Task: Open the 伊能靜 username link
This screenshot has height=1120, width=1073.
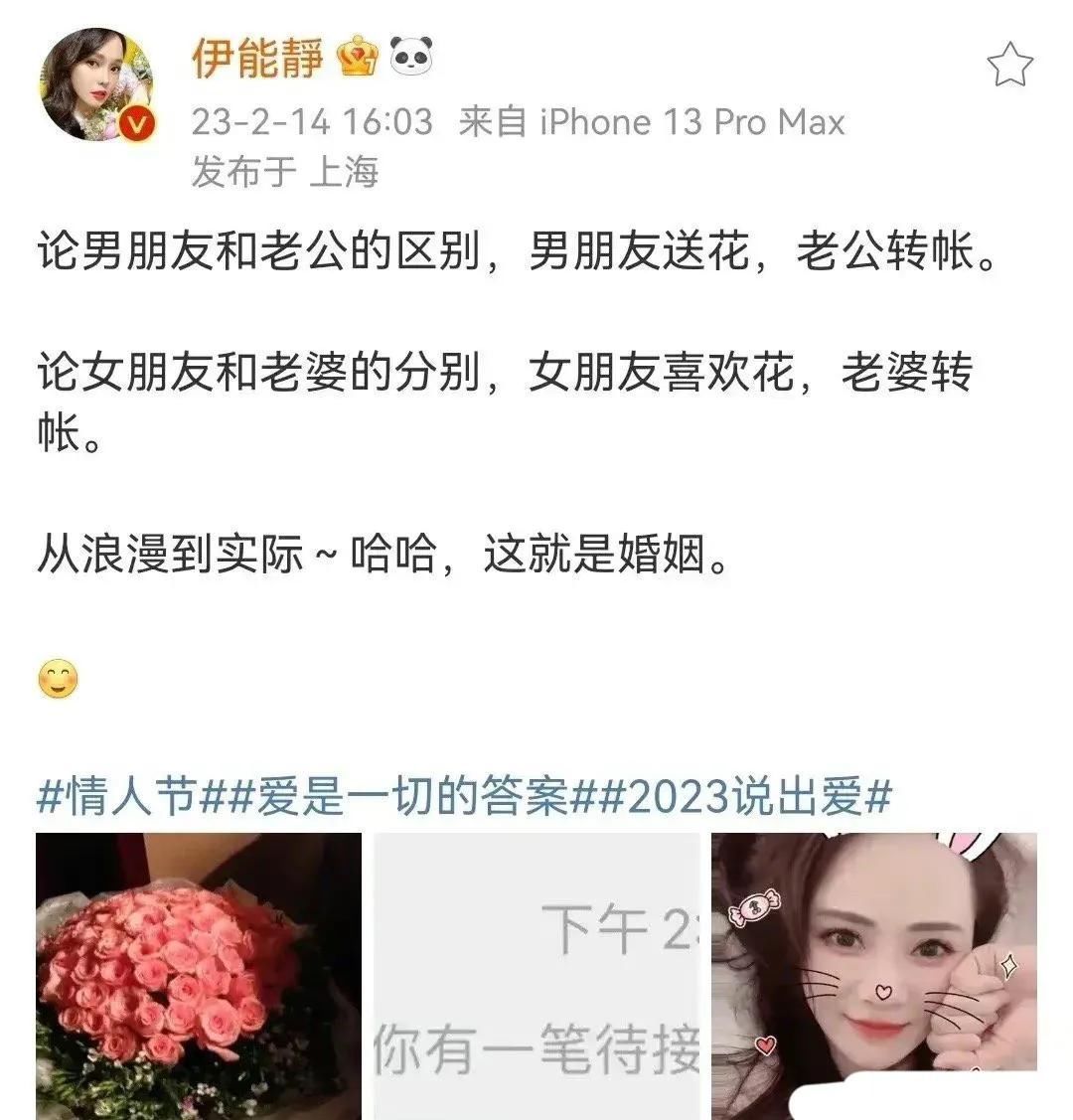Action: (x=257, y=59)
